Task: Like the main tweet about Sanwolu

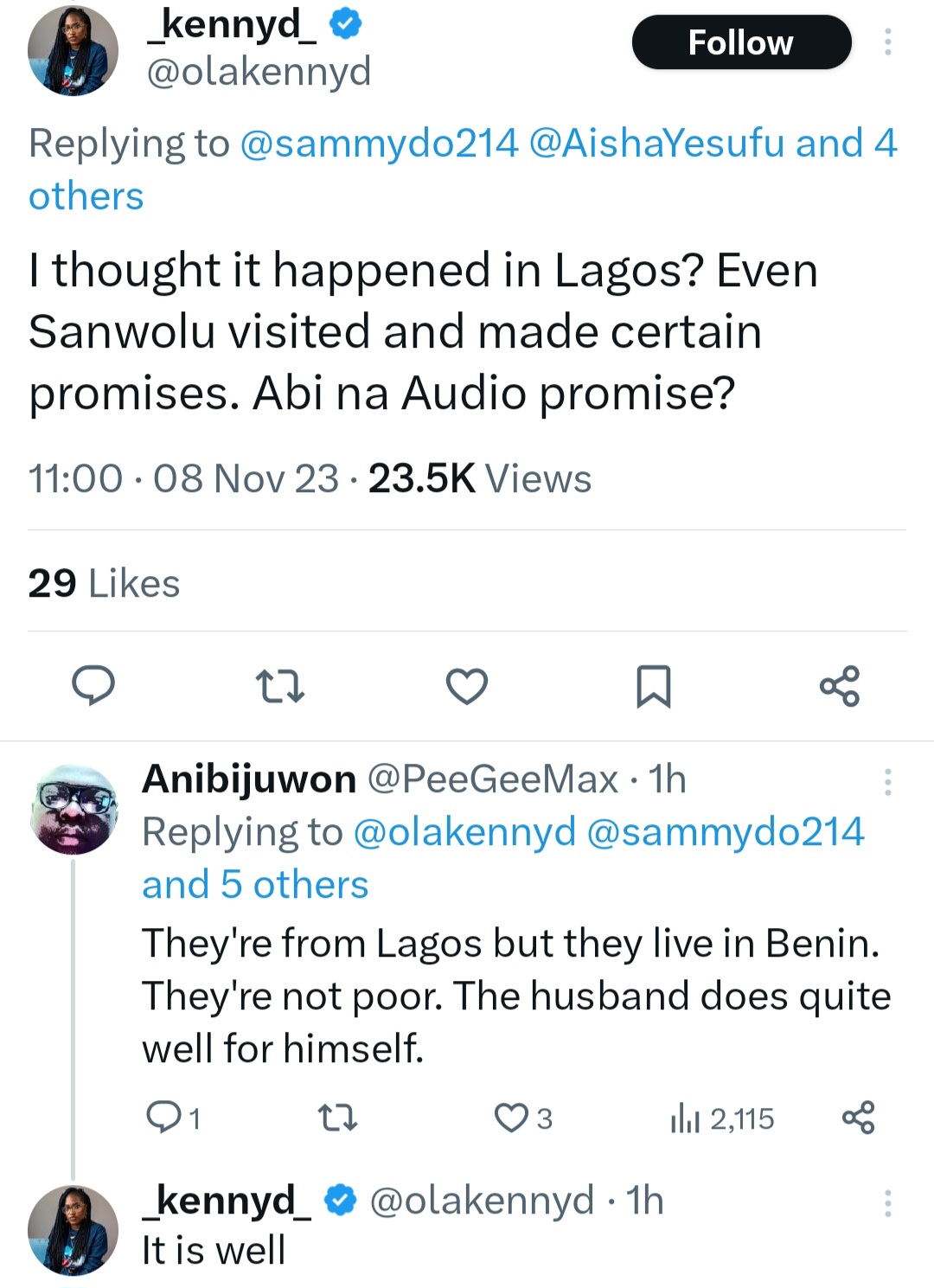Action: point(467,686)
